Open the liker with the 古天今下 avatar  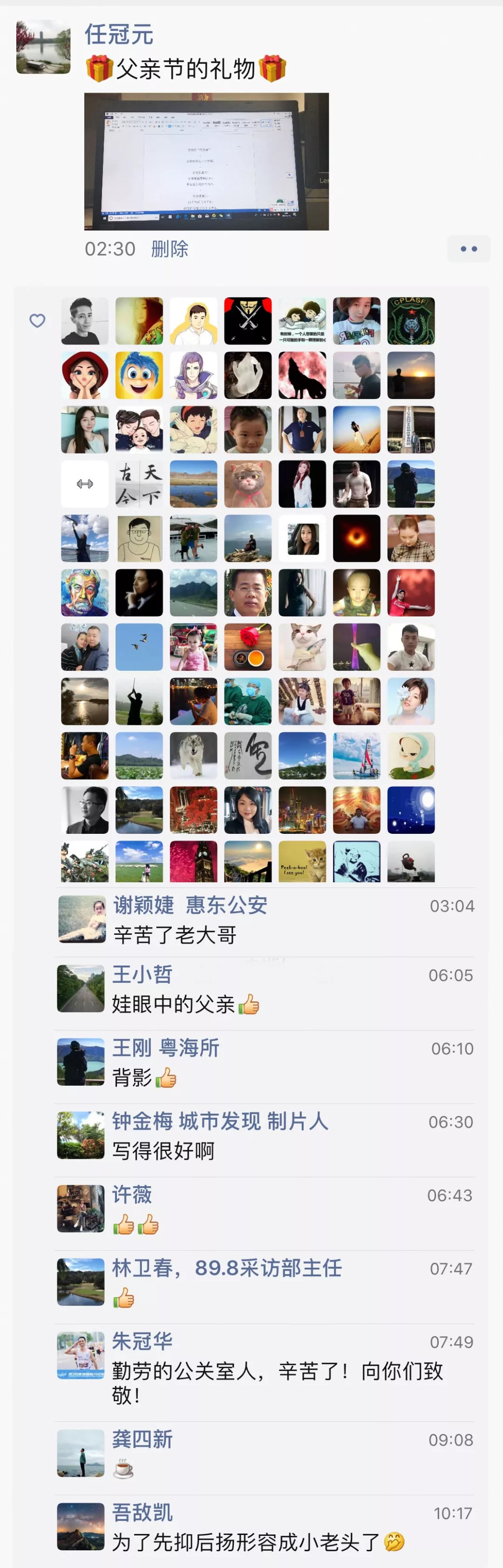click(x=139, y=484)
